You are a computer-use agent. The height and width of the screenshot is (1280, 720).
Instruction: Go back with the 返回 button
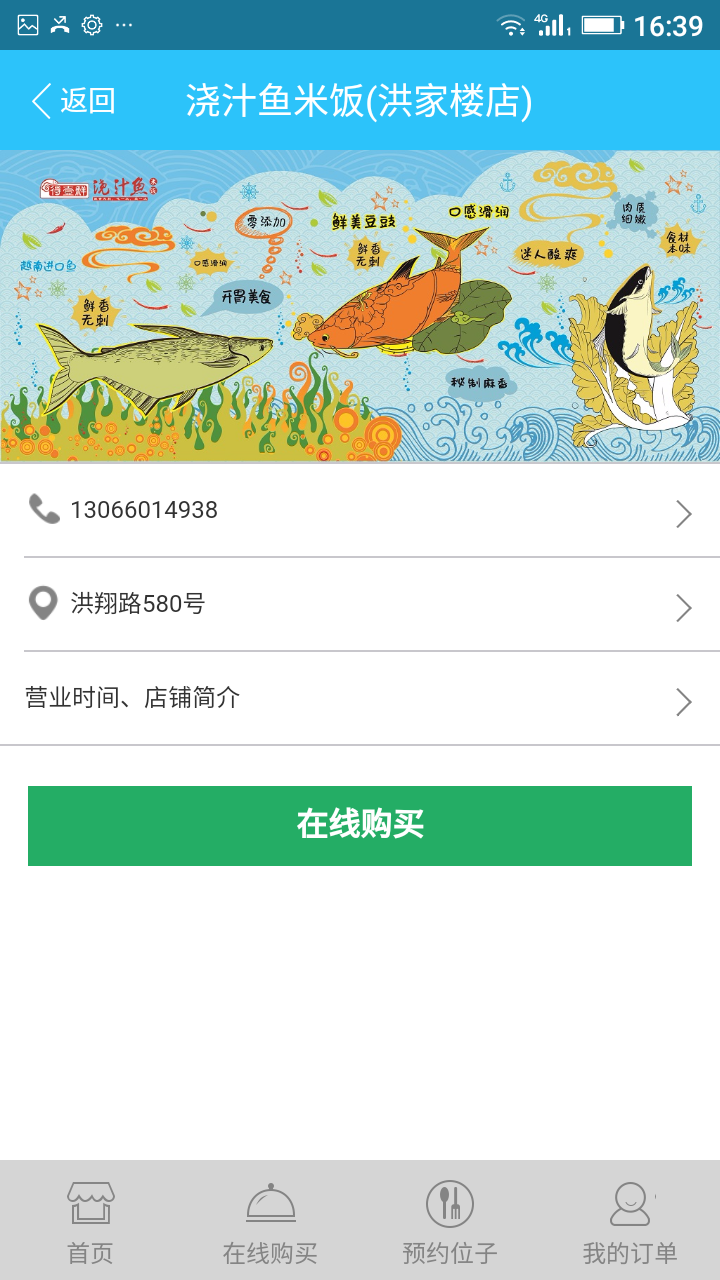[x=73, y=101]
